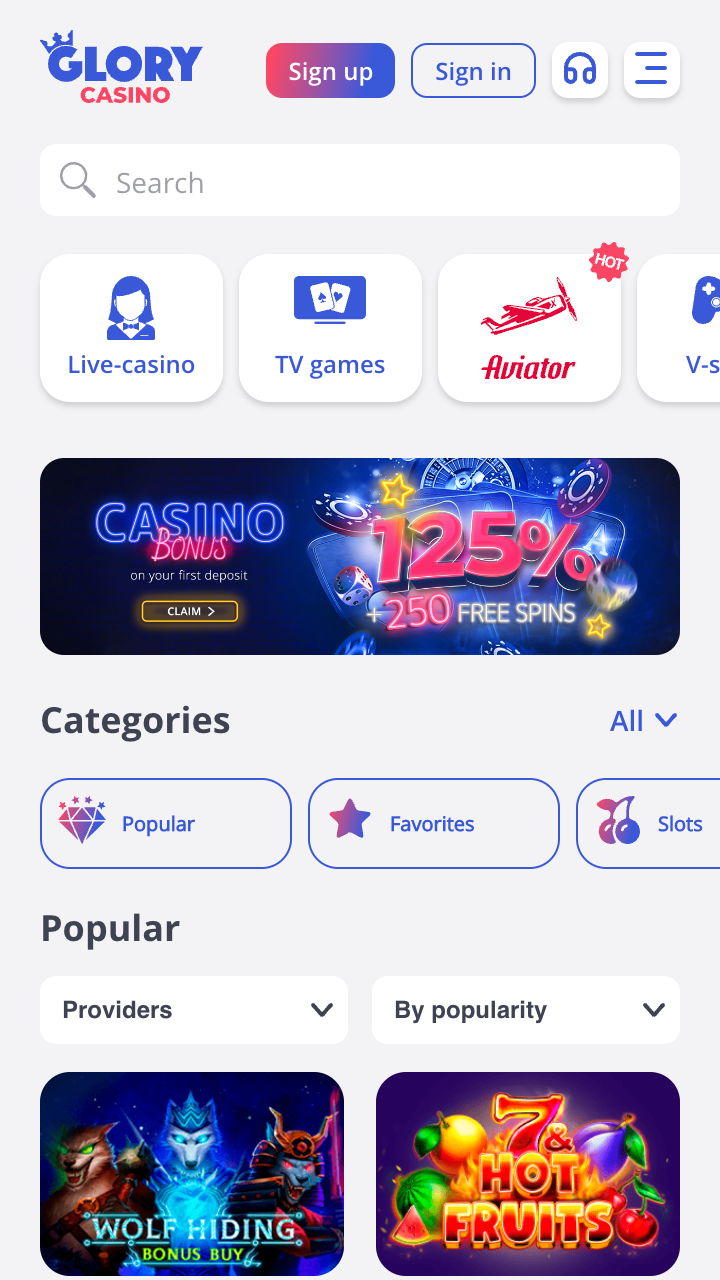Change sorting from By popularity

[x=526, y=1010]
